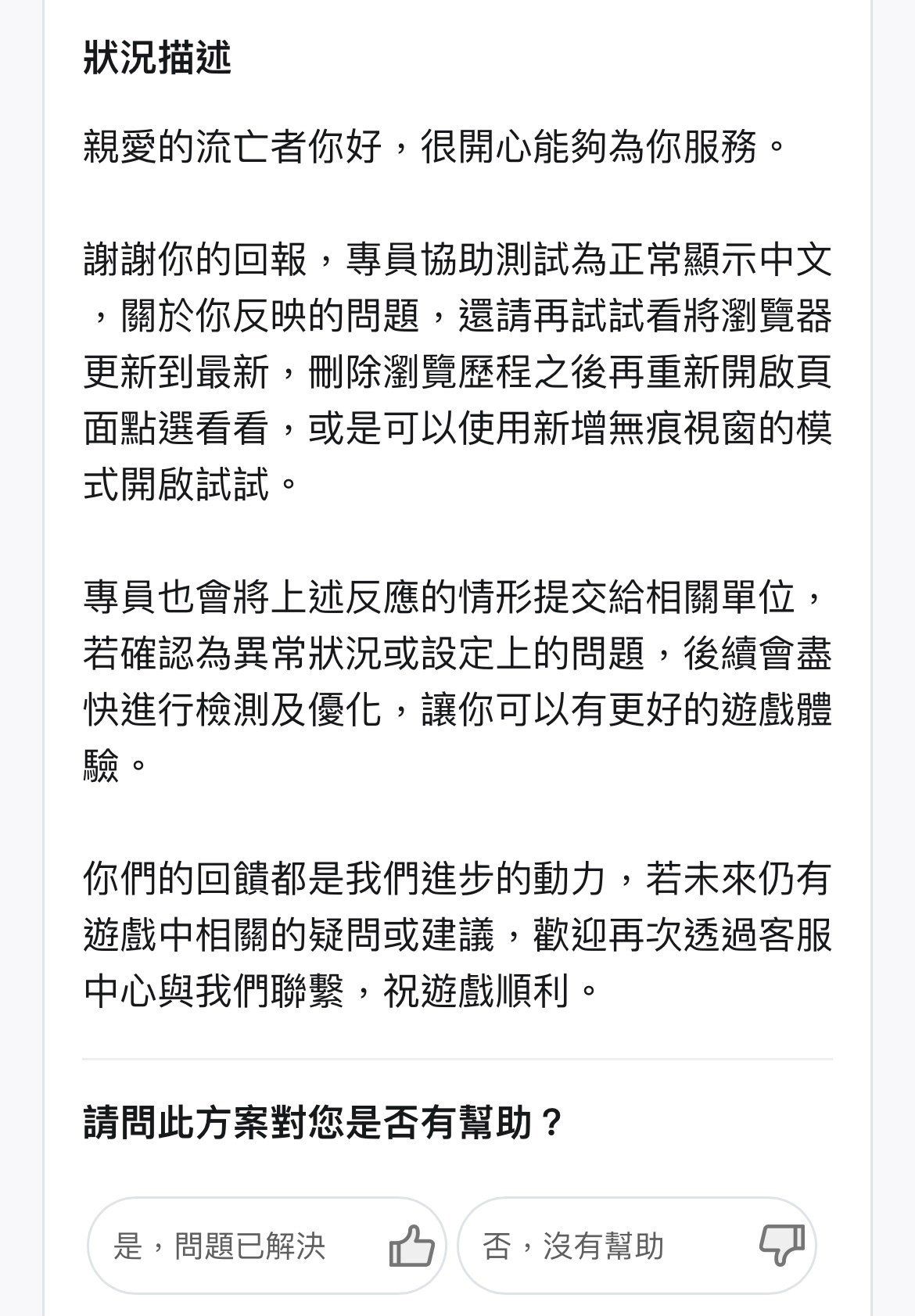915x1316 pixels.
Task: Select 否,沒有幫助 thumbs-down button
Action: coord(637,1245)
